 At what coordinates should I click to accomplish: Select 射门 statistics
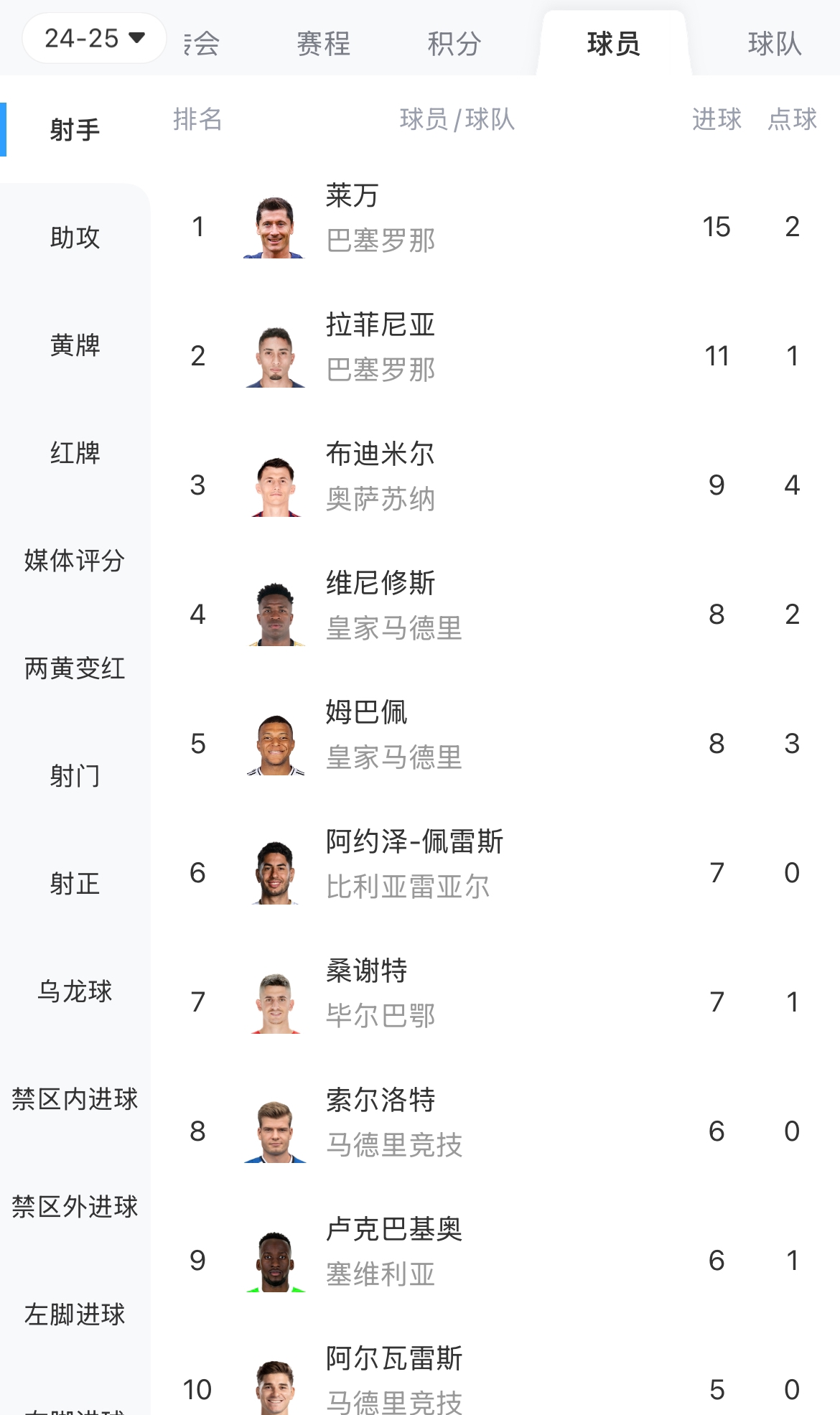coord(75,776)
